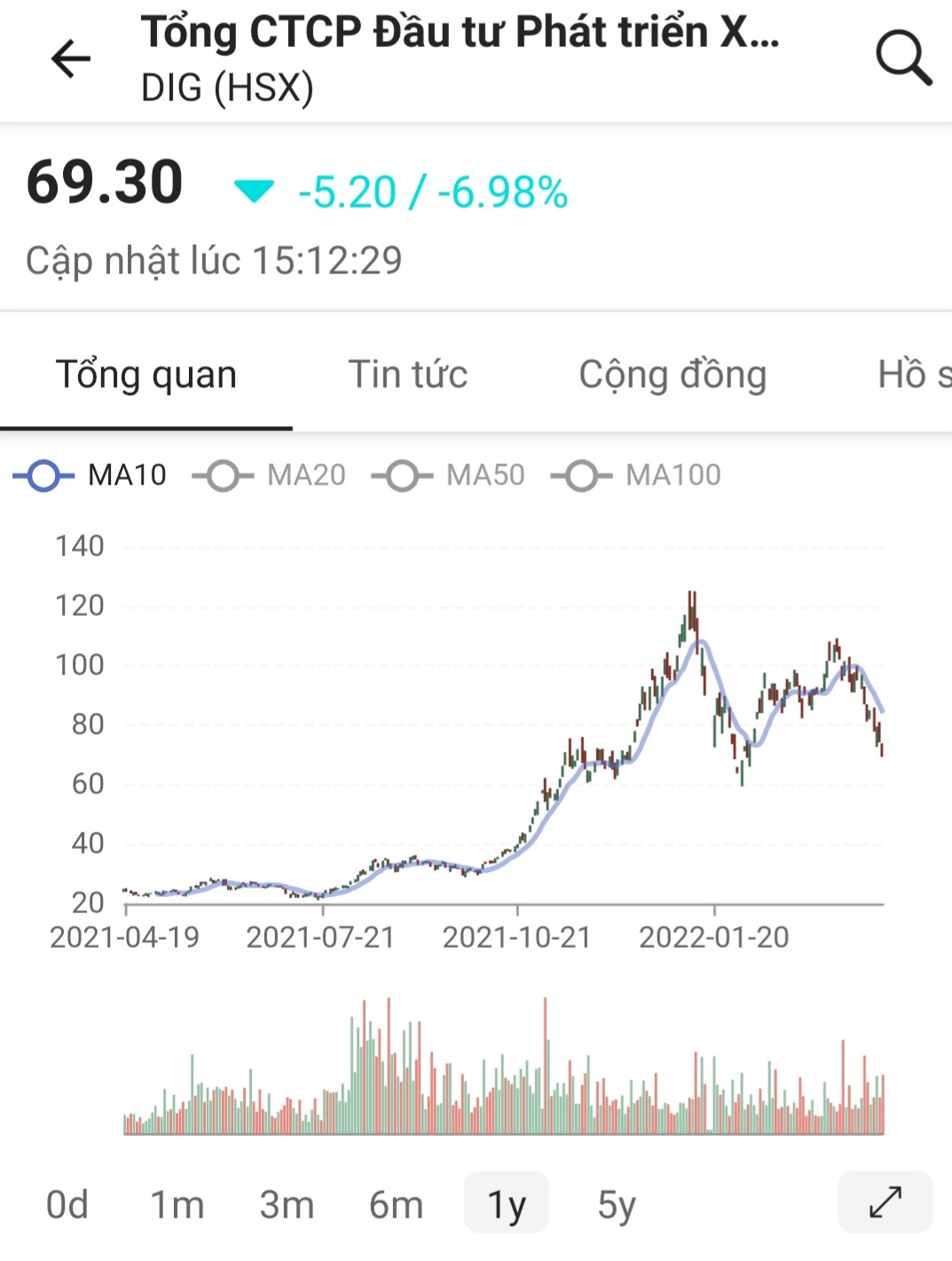Change chart range to 5y
The height and width of the screenshot is (1261, 952).
pos(617,1204)
